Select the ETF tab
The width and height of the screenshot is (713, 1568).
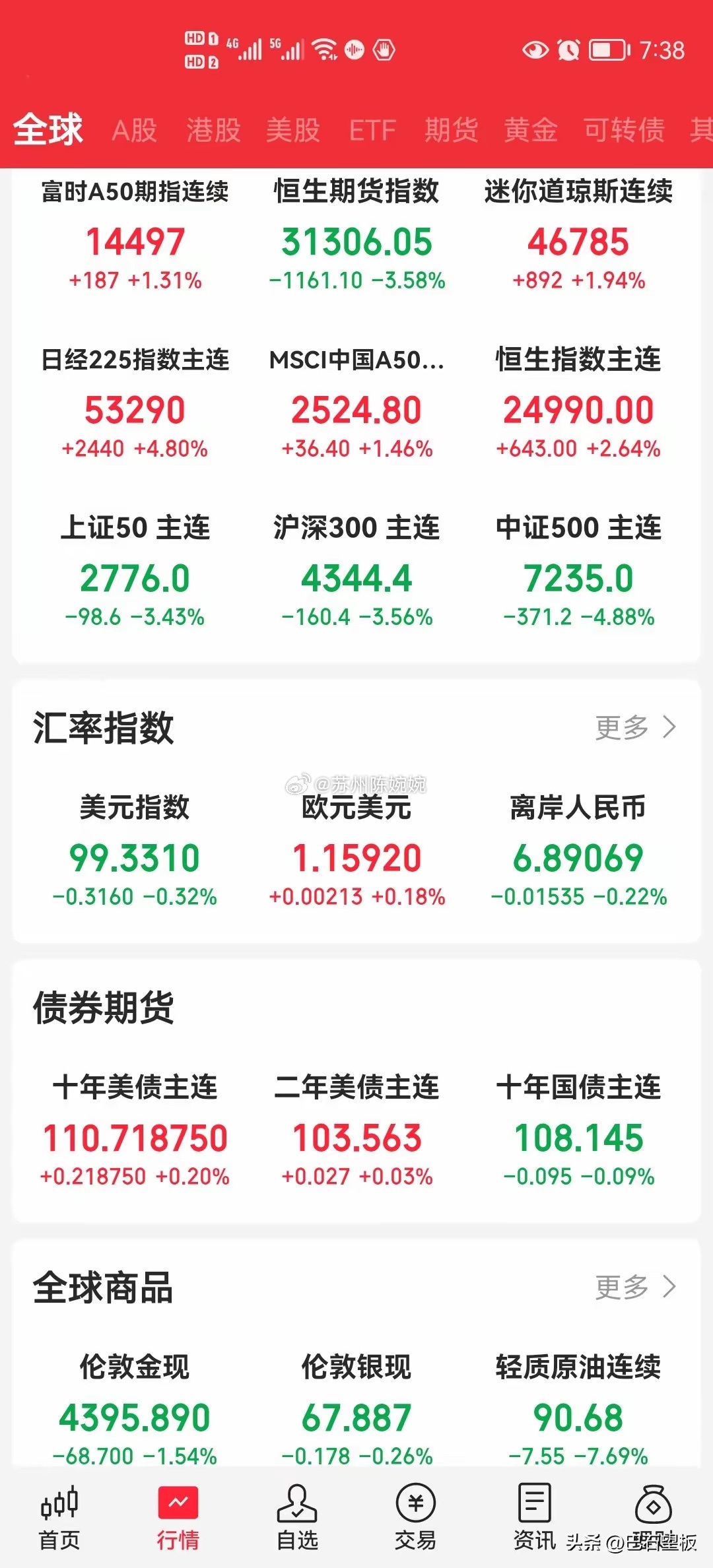(x=373, y=131)
